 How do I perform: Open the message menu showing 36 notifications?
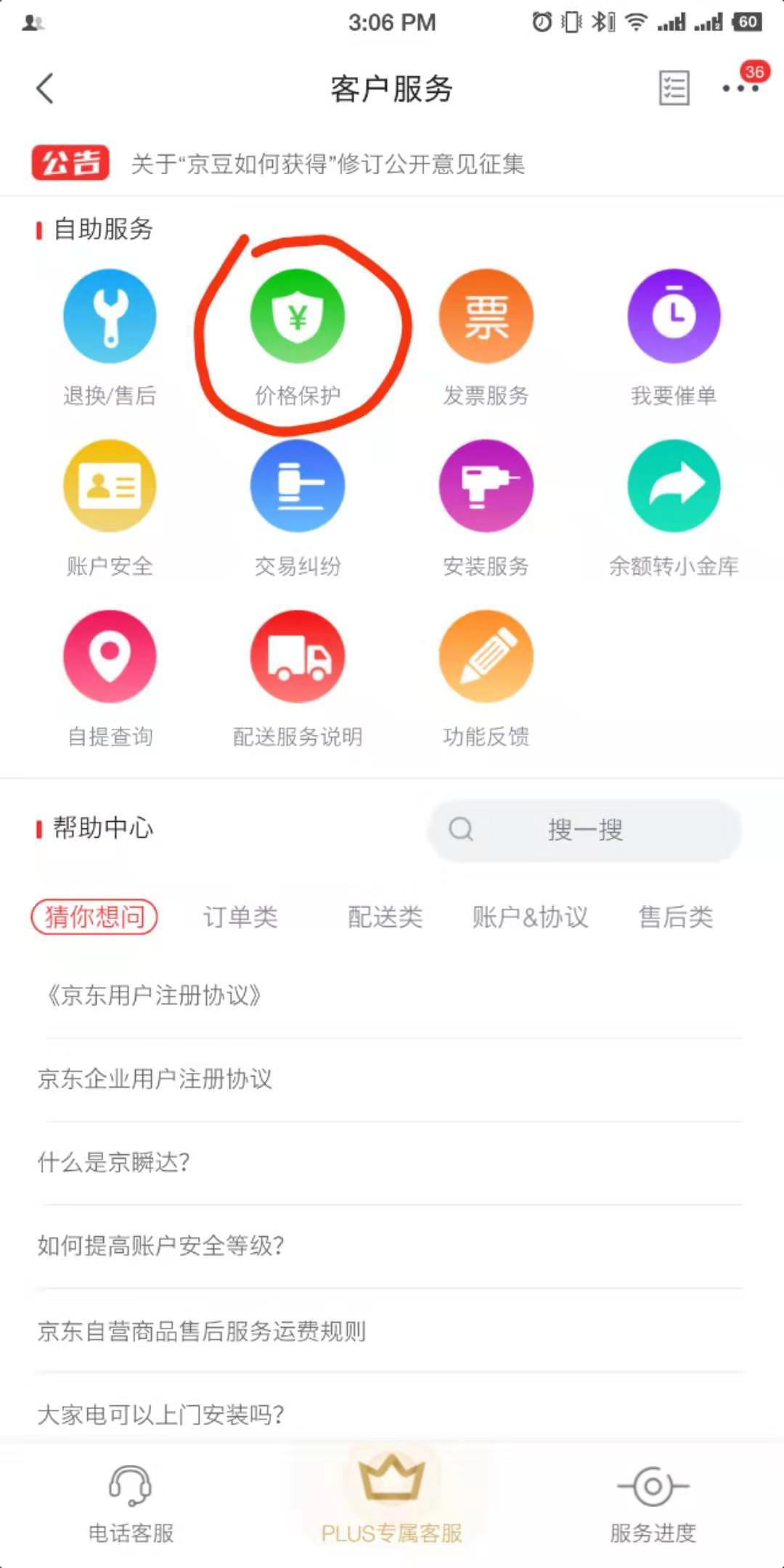point(740,87)
